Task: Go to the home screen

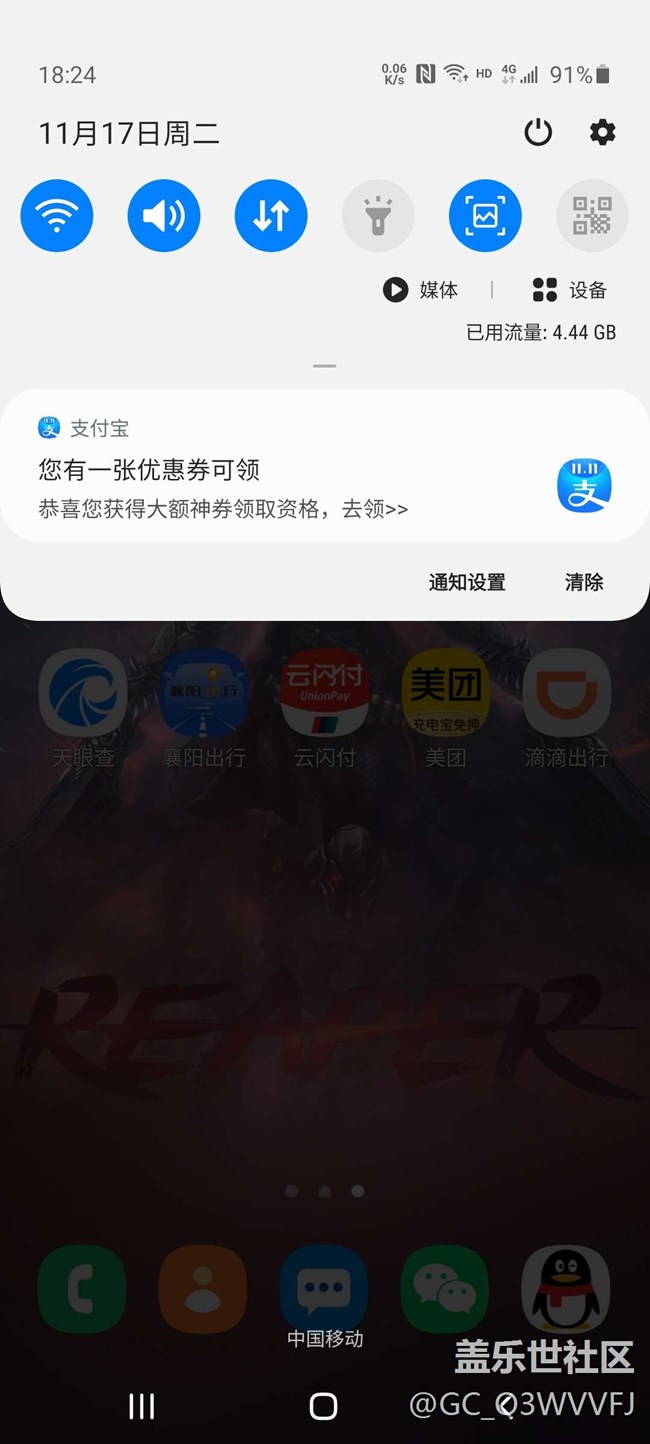Action: click(324, 1407)
